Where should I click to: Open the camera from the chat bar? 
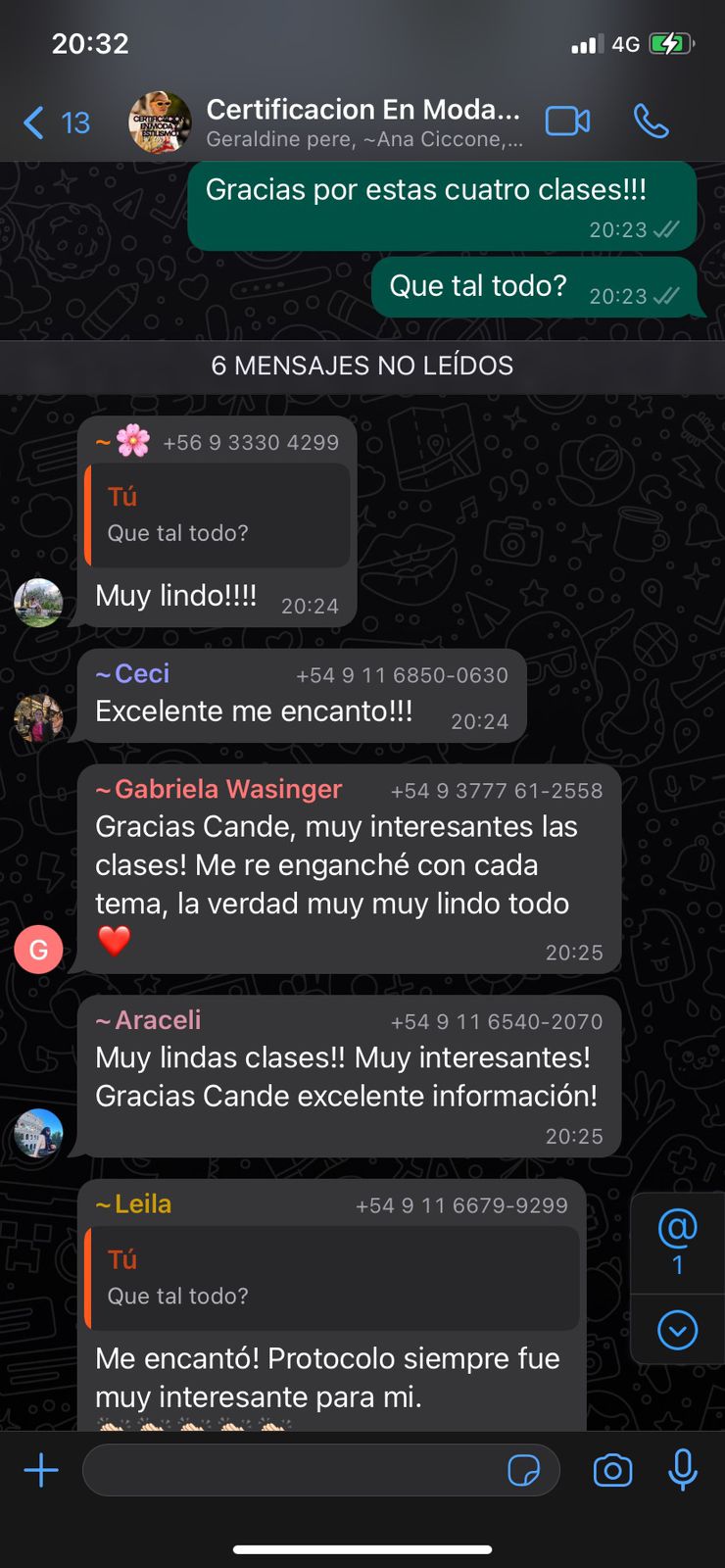(612, 1470)
